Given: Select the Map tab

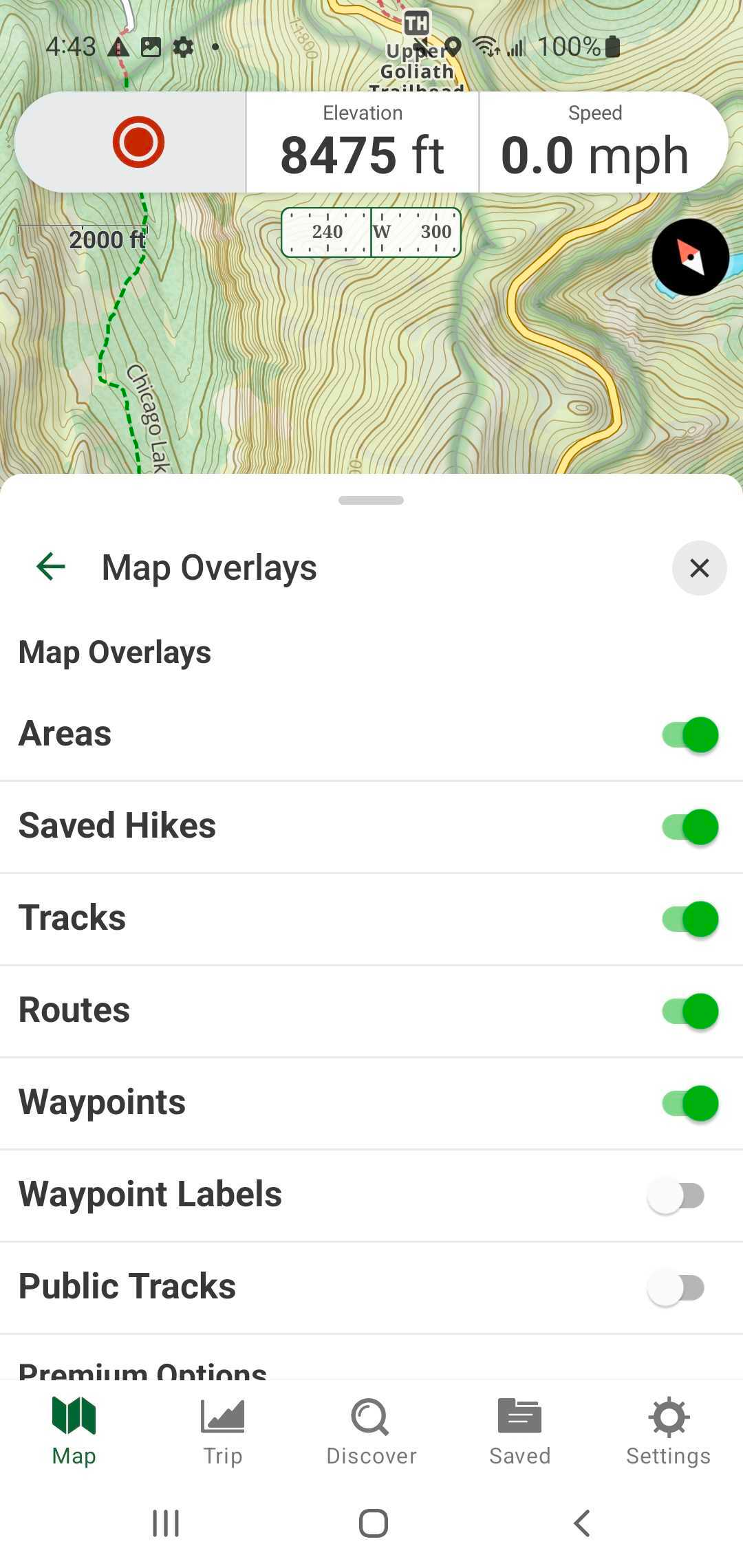Looking at the screenshot, I should (x=74, y=1431).
